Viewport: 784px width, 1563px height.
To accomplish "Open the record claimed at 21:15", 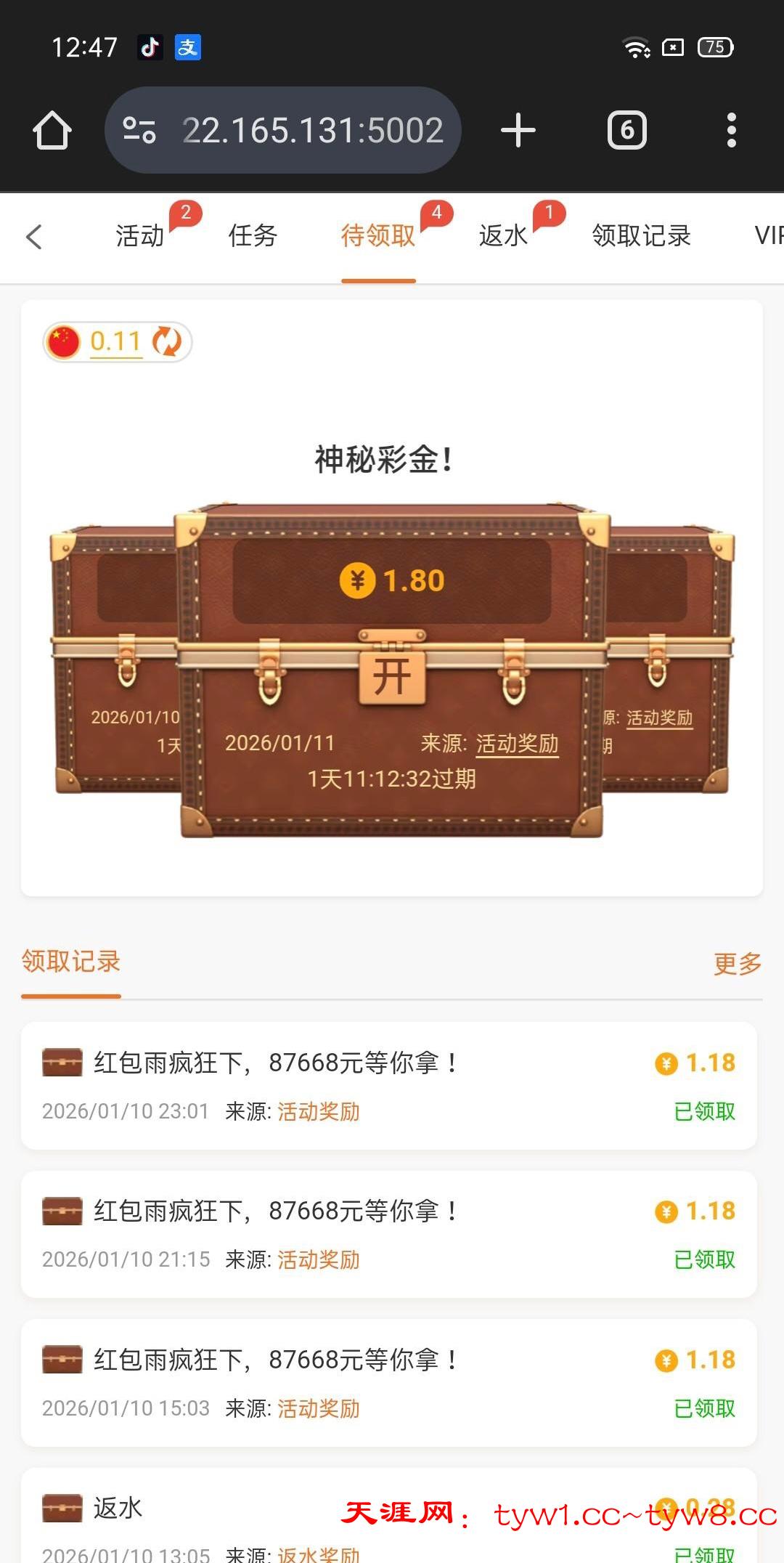I will click(x=389, y=1234).
